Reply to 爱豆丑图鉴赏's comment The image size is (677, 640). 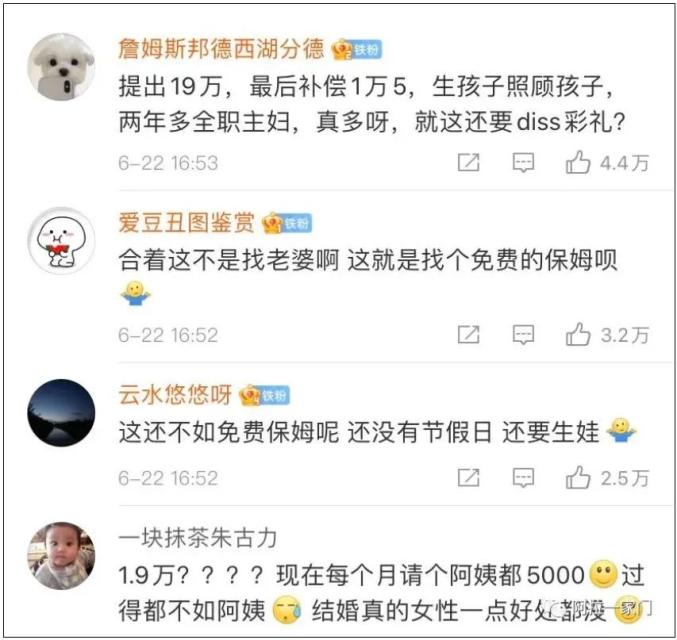click(x=523, y=335)
